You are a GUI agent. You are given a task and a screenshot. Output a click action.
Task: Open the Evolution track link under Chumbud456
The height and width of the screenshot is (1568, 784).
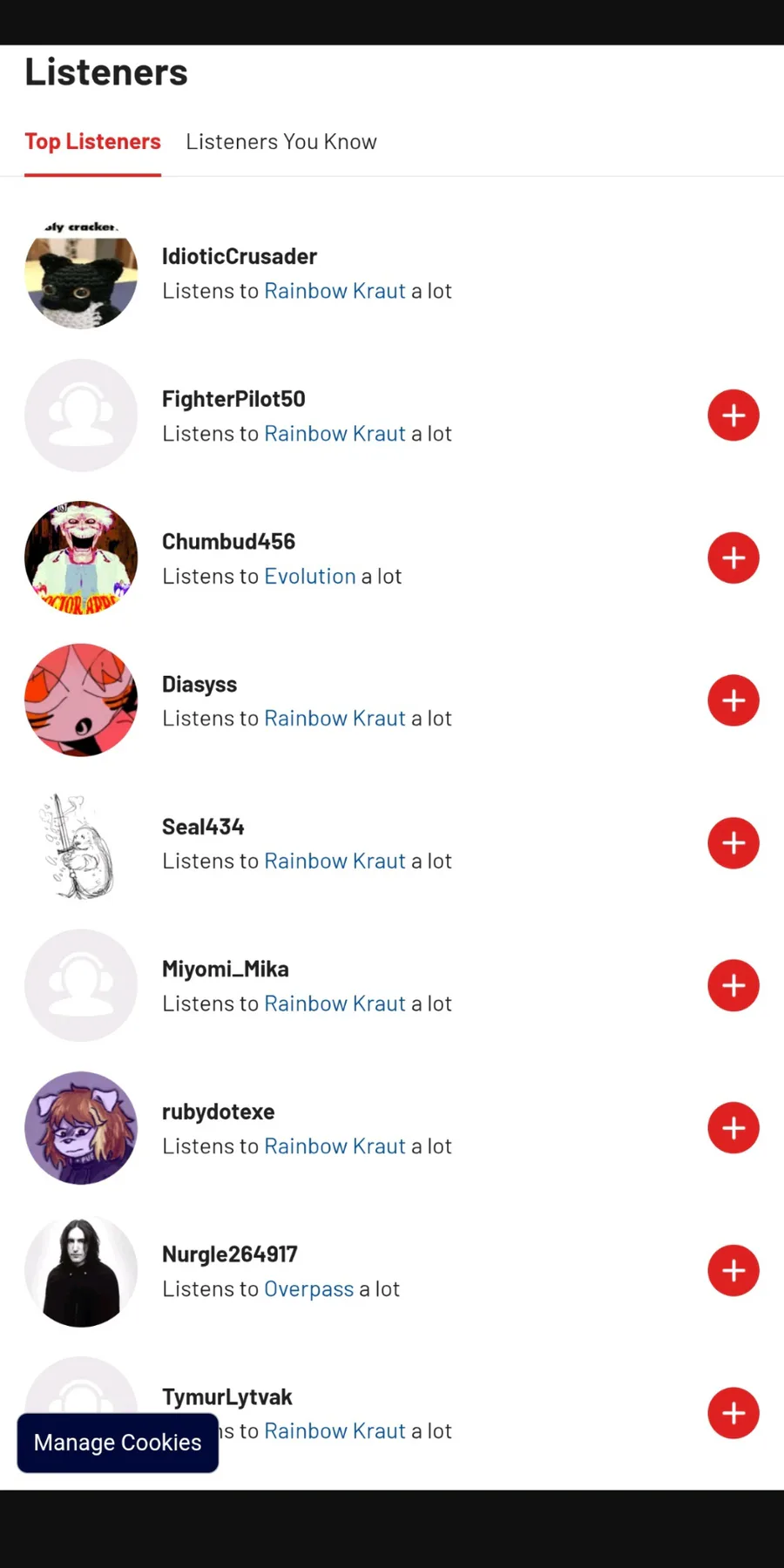[x=309, y=576]
